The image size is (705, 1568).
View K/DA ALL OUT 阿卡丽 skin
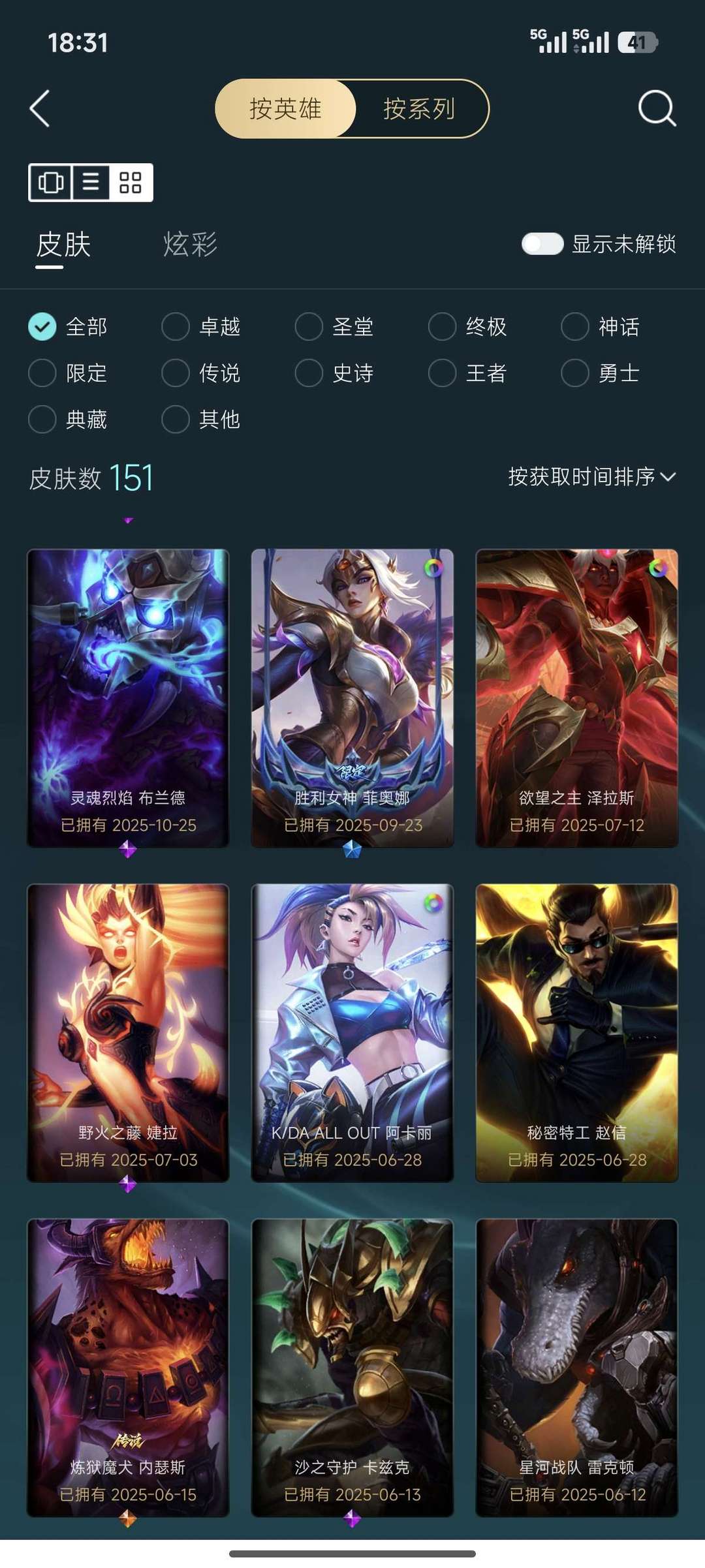(352, 1032)
